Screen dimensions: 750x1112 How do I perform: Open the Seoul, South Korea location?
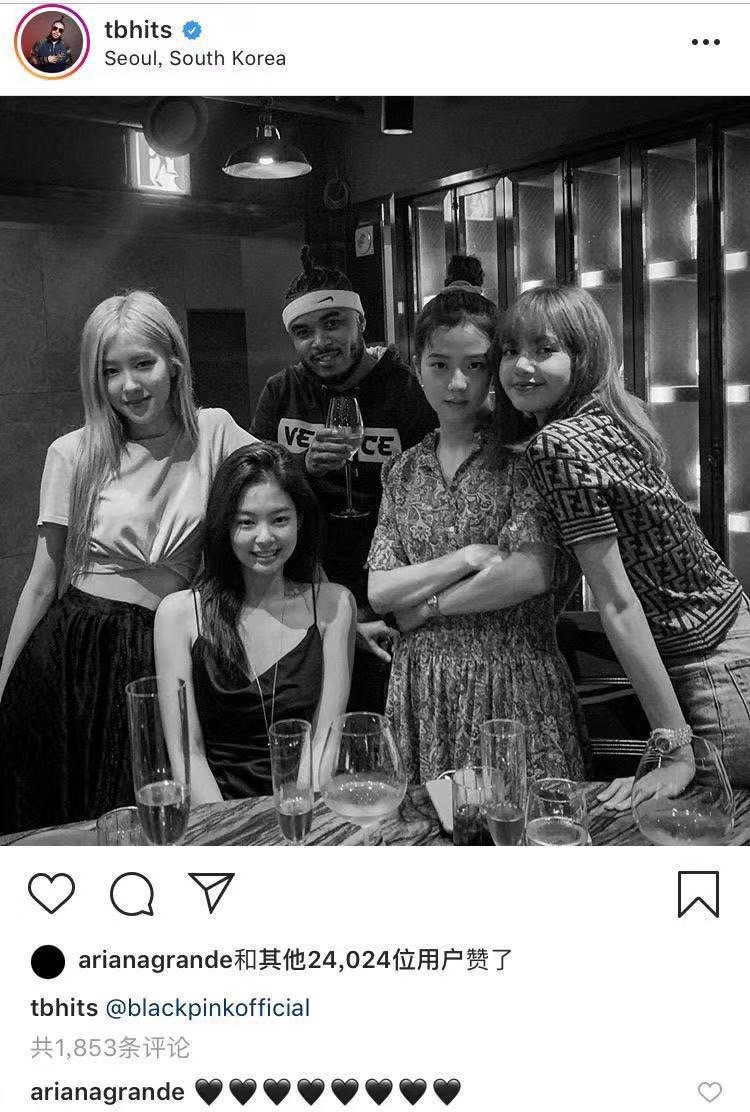195,59
